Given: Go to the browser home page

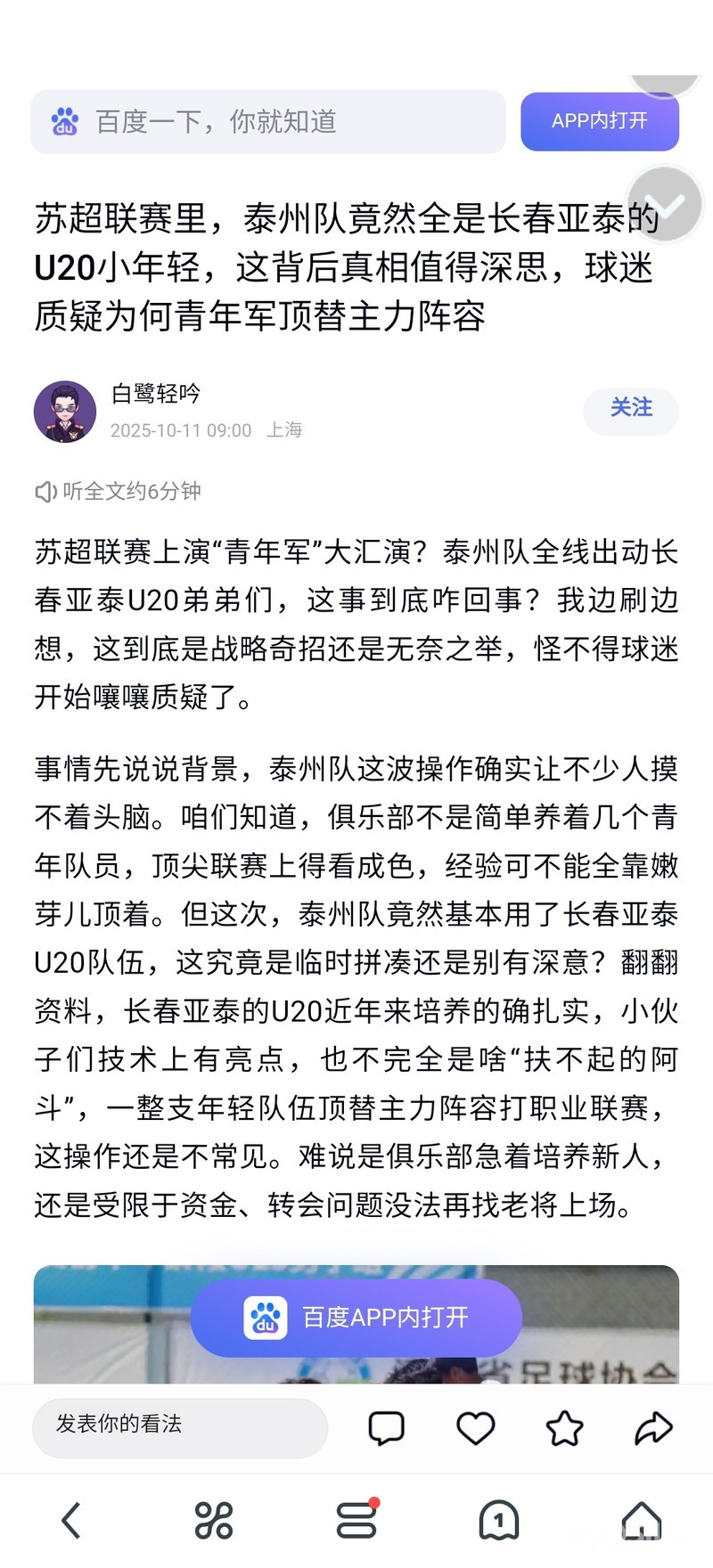Looking at the screenshot, I should coord(642,1520).
